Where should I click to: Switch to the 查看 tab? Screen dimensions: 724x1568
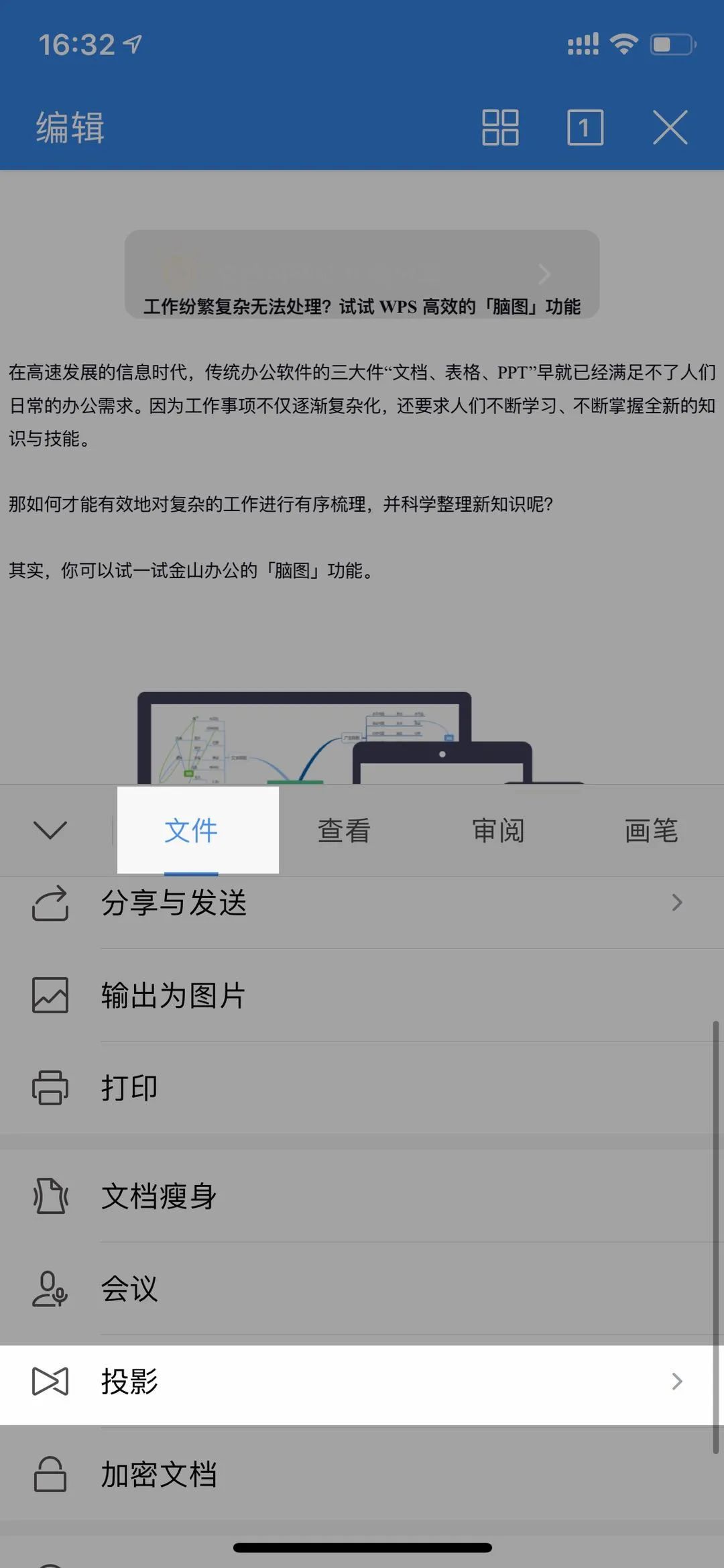344,830
